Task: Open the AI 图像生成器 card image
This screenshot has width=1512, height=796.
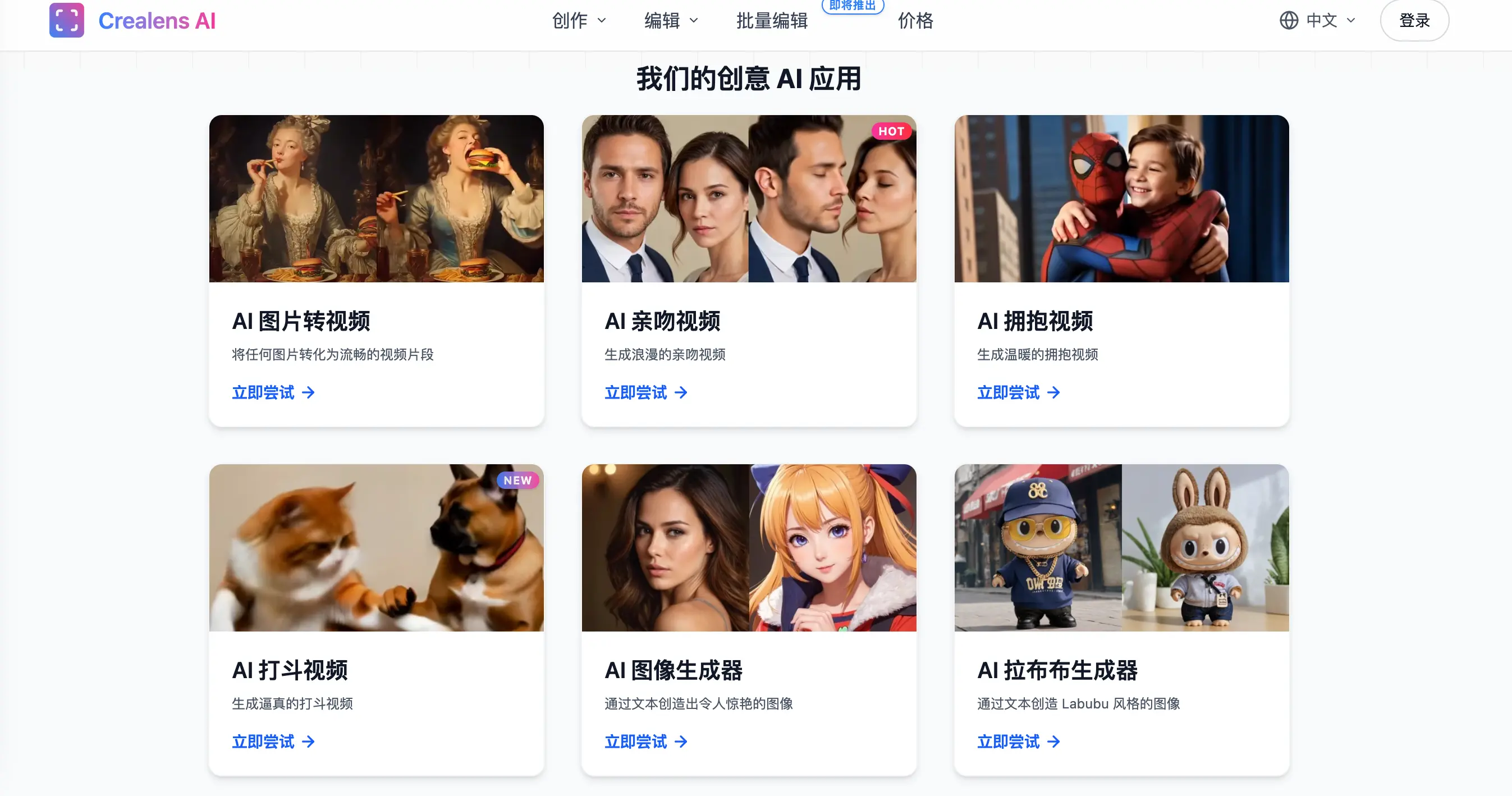Action: 748,547
